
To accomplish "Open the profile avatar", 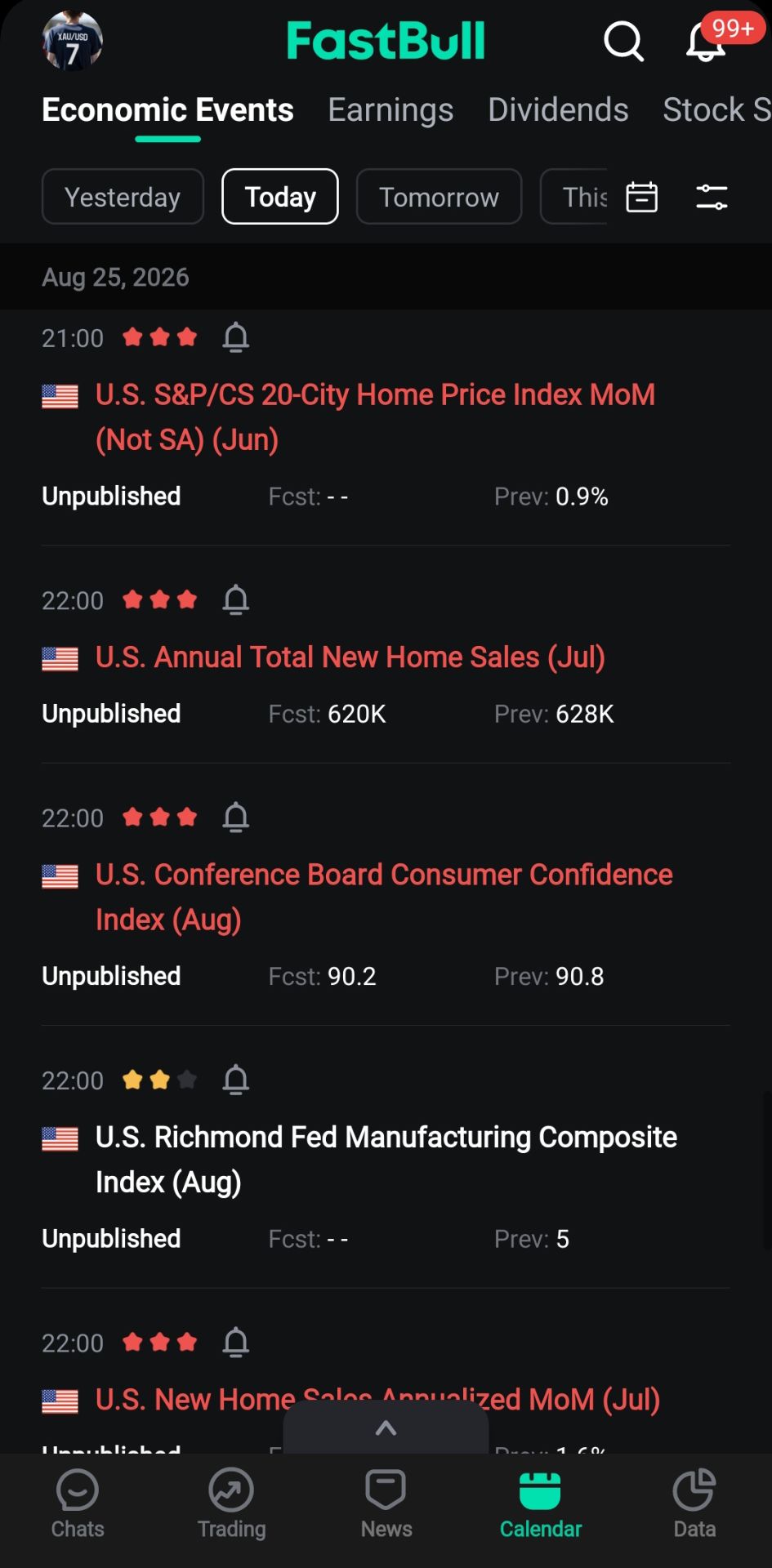I will point(72,41).
